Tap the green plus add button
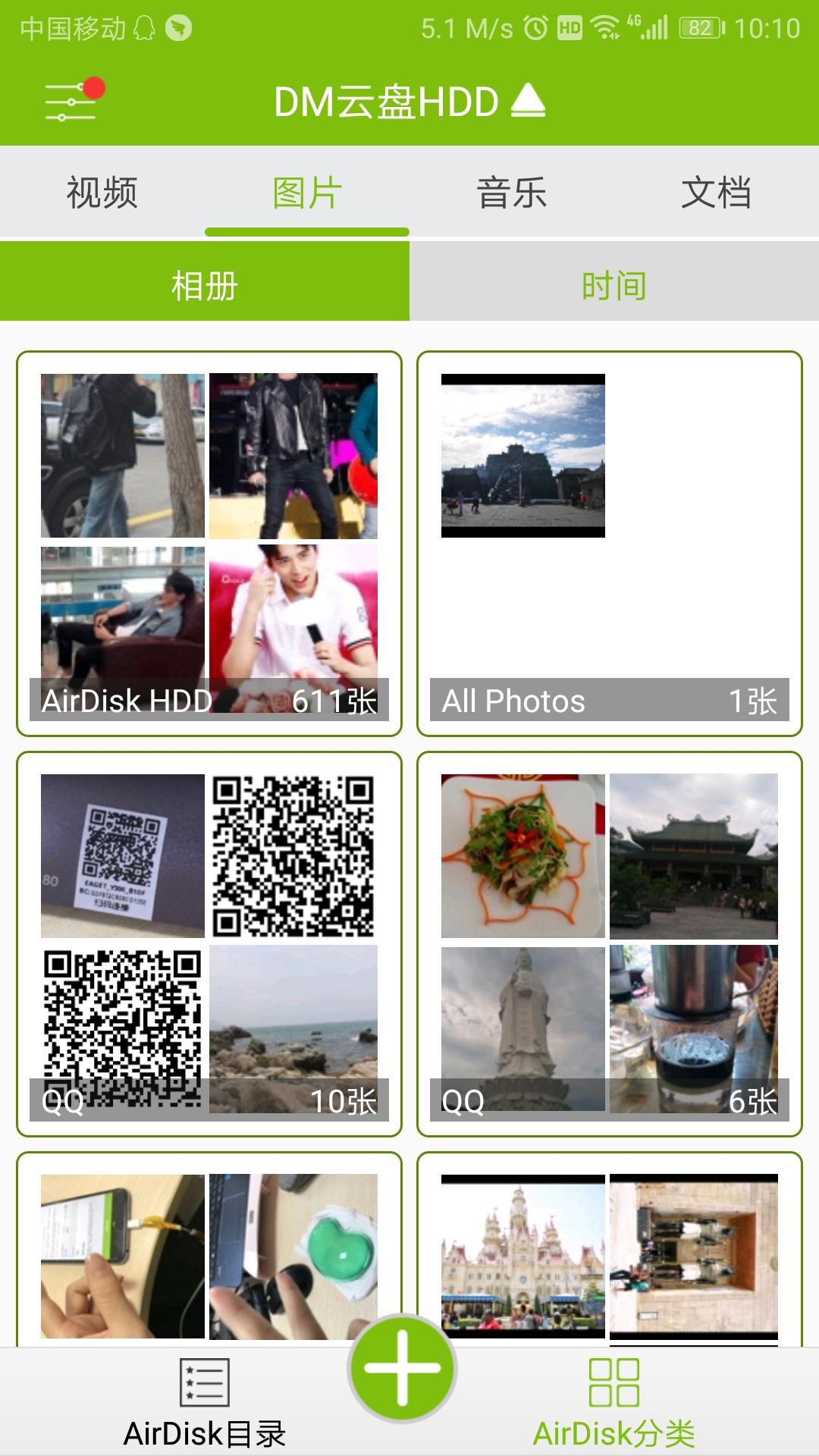Screen dimensions: 819x1456 402,1368
